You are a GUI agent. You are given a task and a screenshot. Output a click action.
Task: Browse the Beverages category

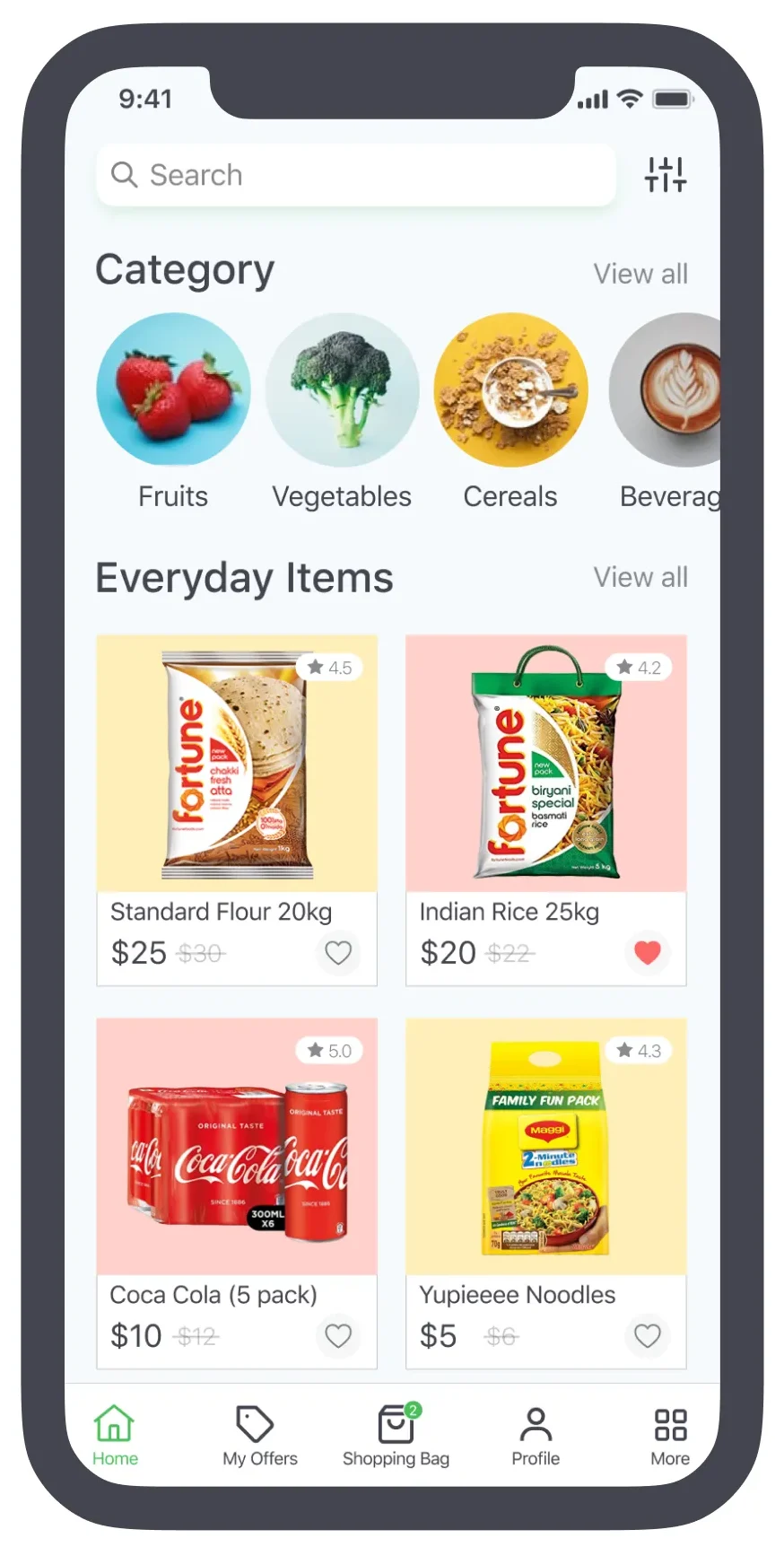(x=668, y=390)
